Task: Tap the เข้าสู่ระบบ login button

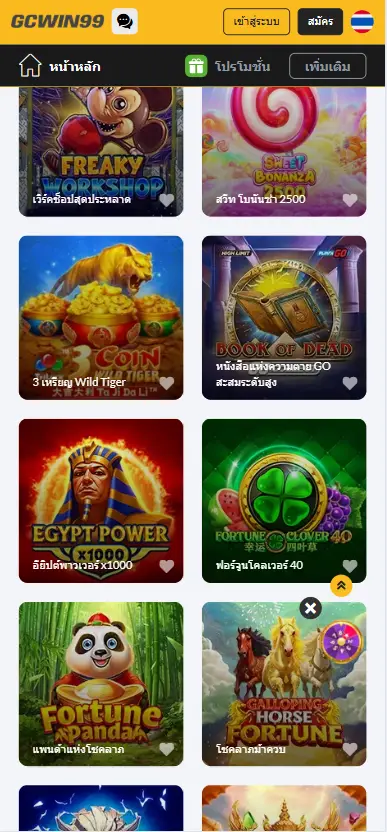Action: click(x=256, y=22)
